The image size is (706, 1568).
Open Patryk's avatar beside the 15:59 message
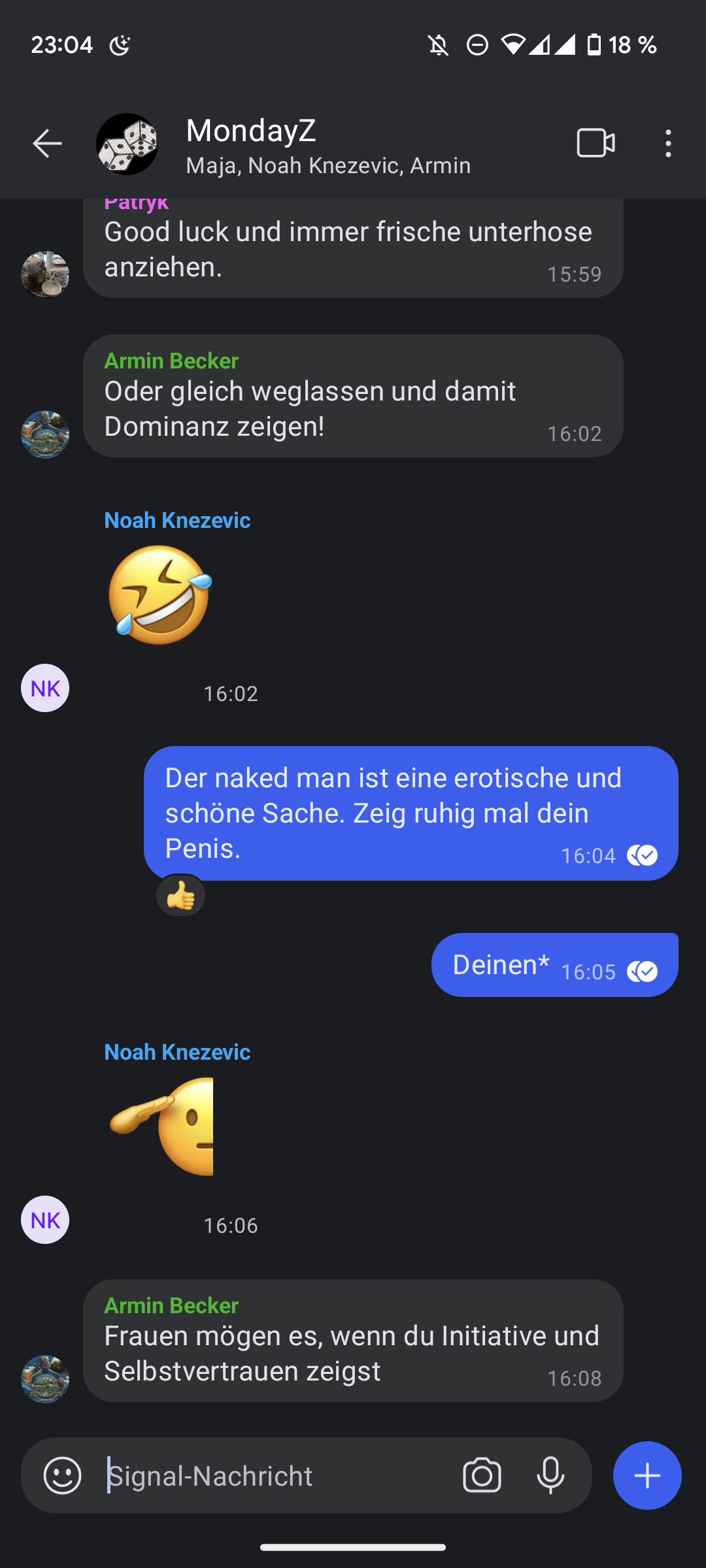tap(45, 274)
